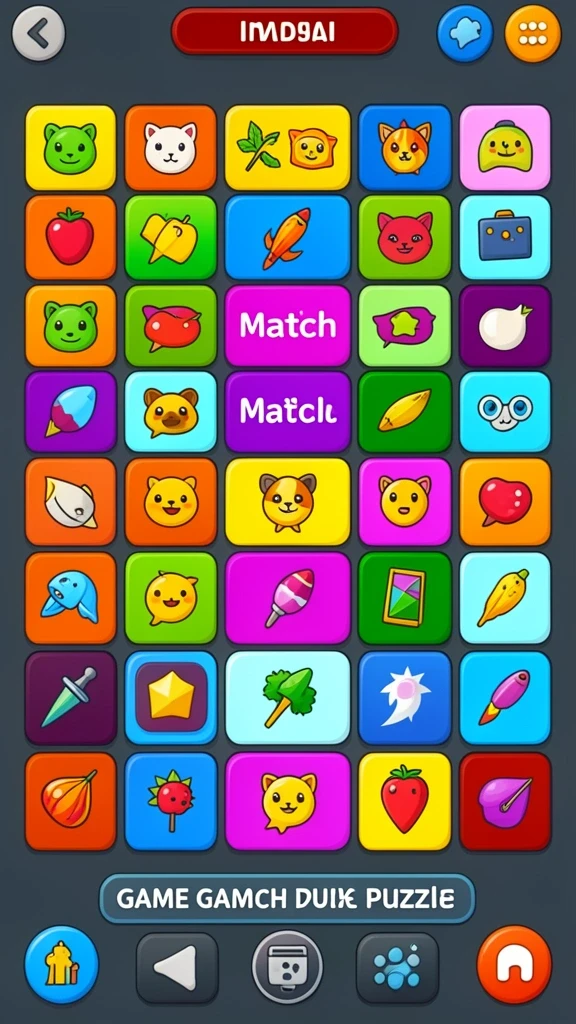Open the orange home-shaped button at bottom right
Image resolution: width=576 pixels, height=1024 pixels.
coord(515,965)
